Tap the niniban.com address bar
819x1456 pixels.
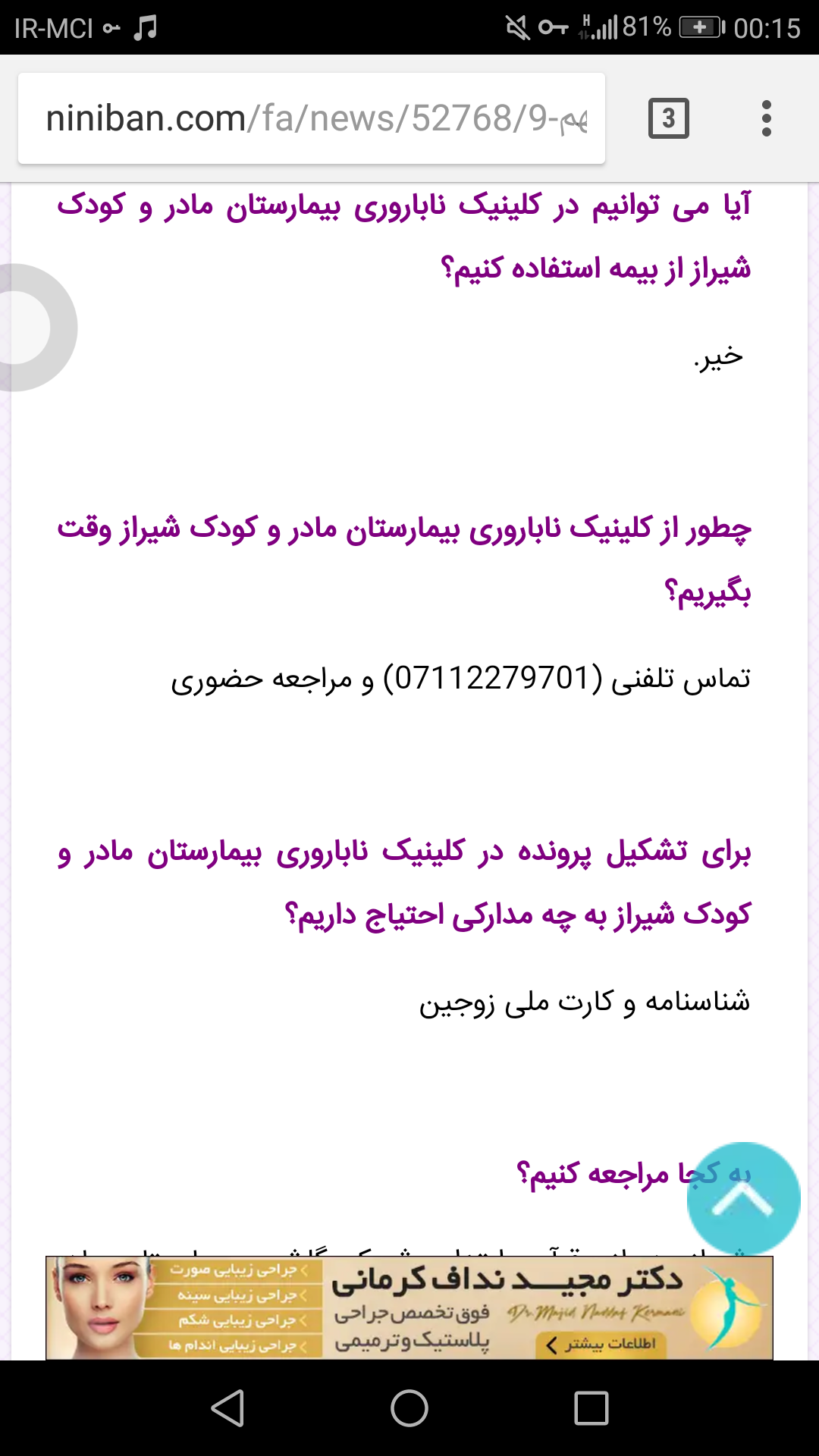(x=311, y=118)
